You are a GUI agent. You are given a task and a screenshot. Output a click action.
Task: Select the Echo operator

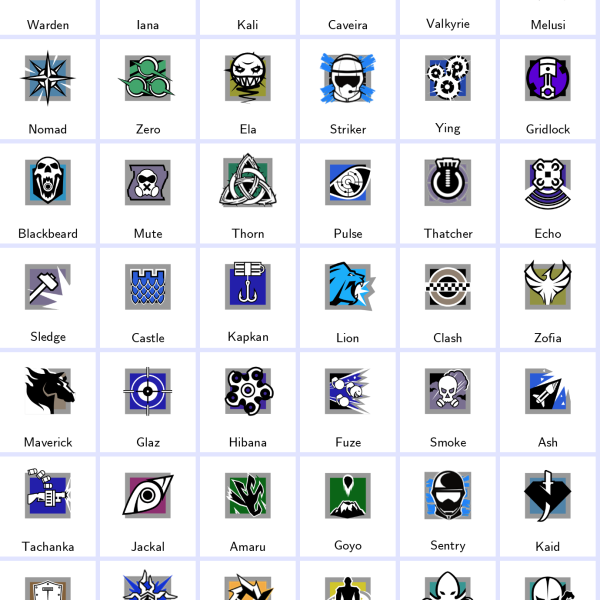pos(548,184)
